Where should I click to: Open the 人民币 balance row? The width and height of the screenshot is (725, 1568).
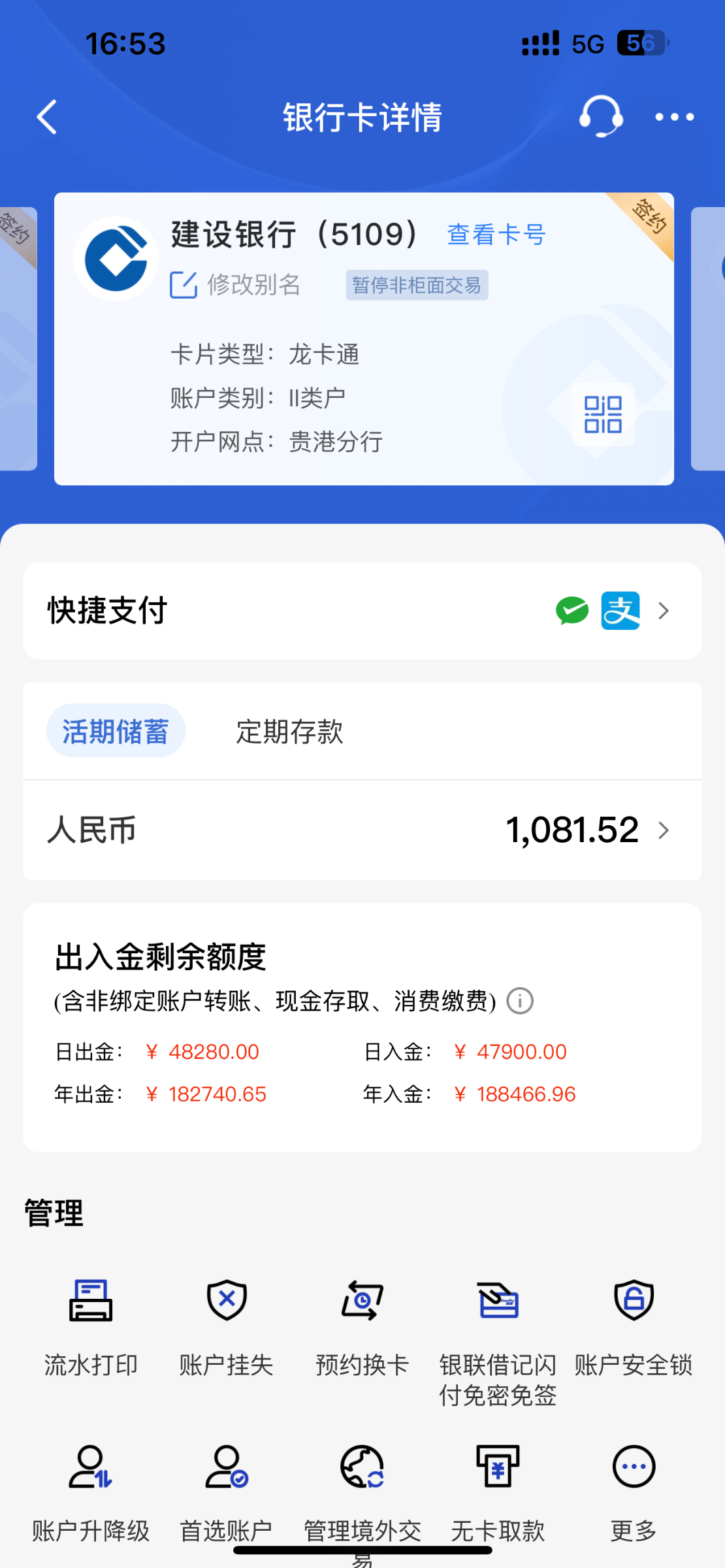(362, 830)
